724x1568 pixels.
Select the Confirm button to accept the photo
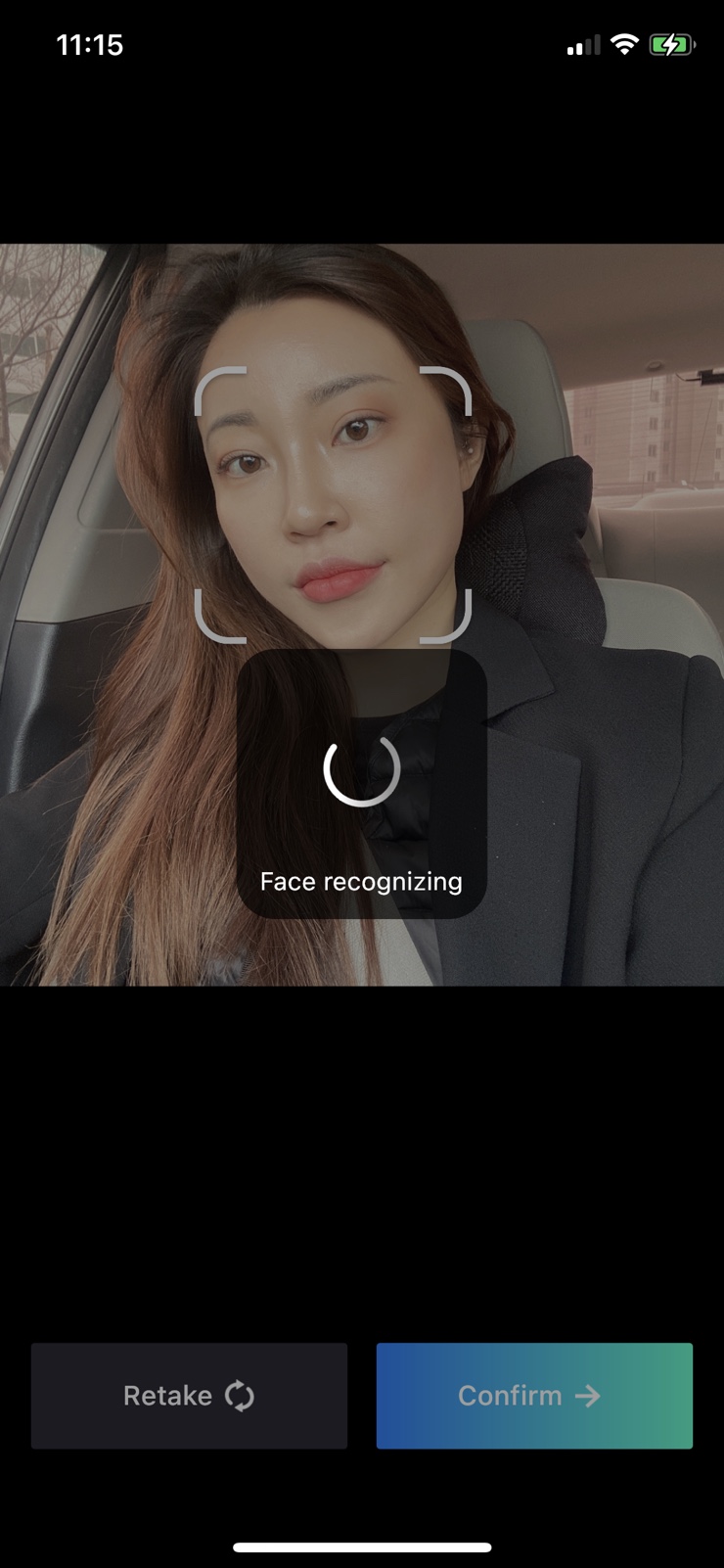coord(534,1396)
